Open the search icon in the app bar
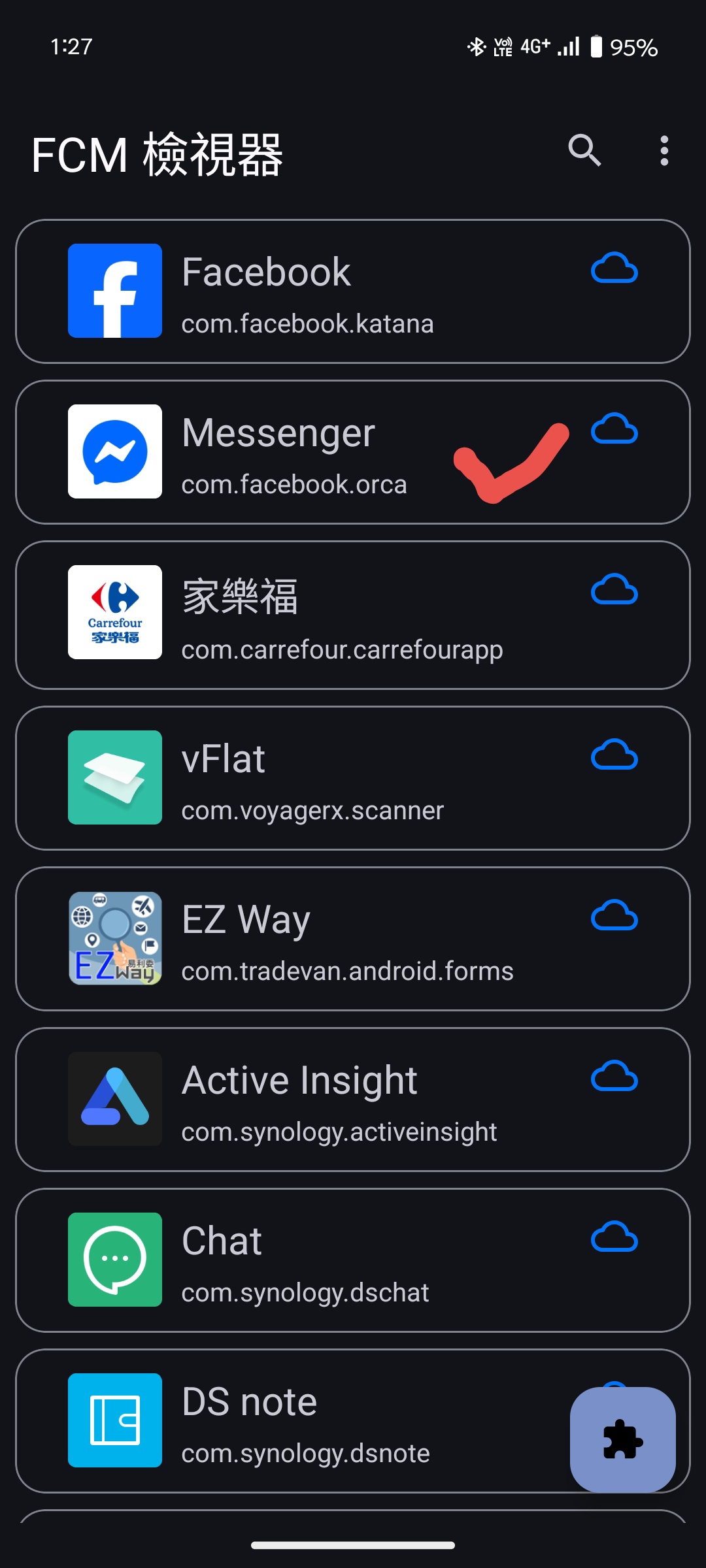The height and width of the screenshot is (1568, 706). pos(584,151)
